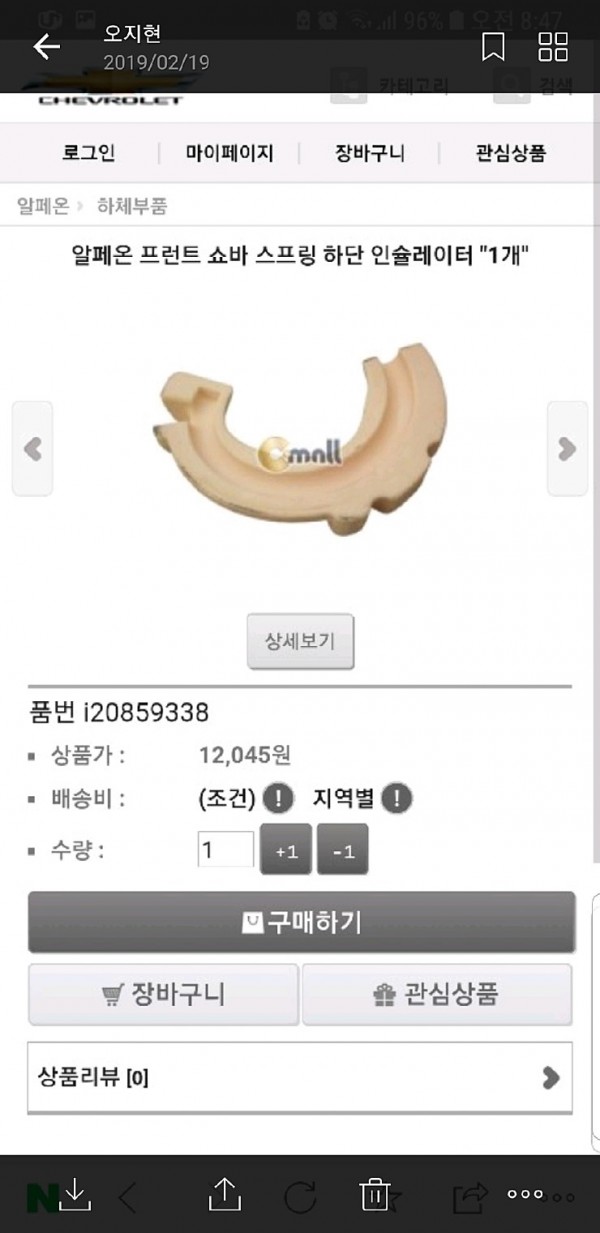Open the grid view of photos

(x=553, y=47)
